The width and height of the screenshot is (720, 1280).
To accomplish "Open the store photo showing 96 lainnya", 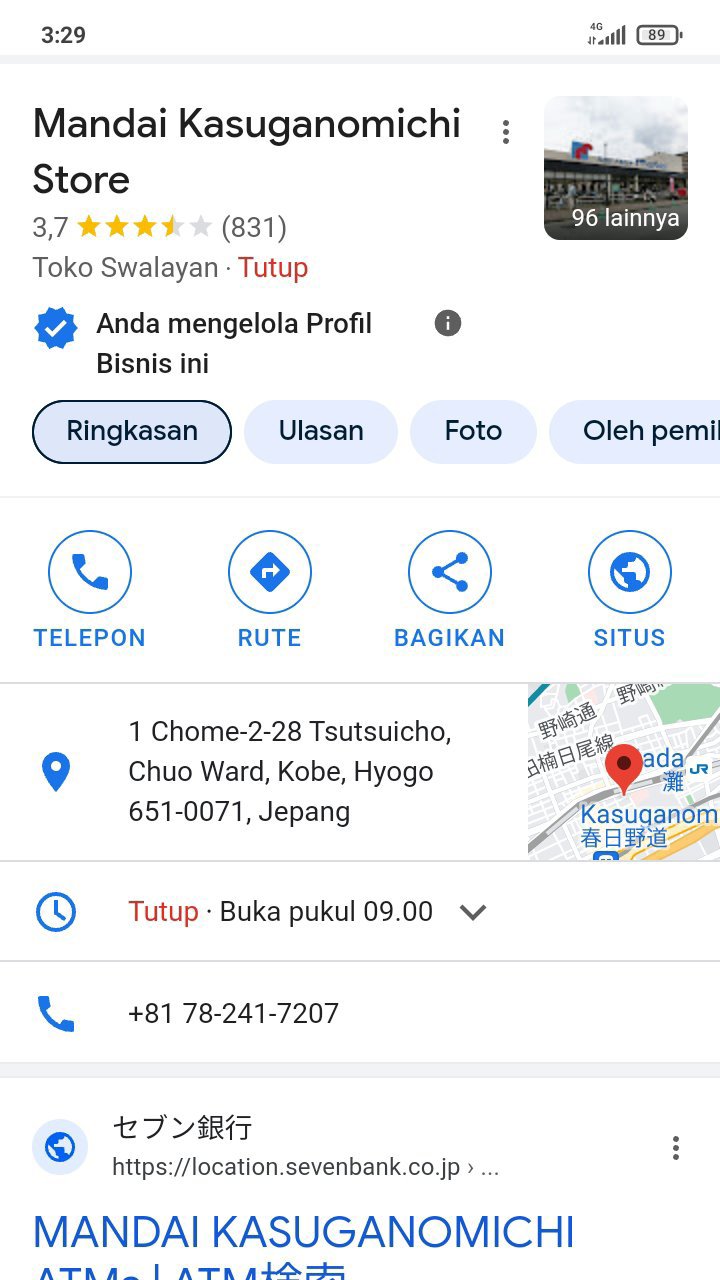I will tap(615, 168).
